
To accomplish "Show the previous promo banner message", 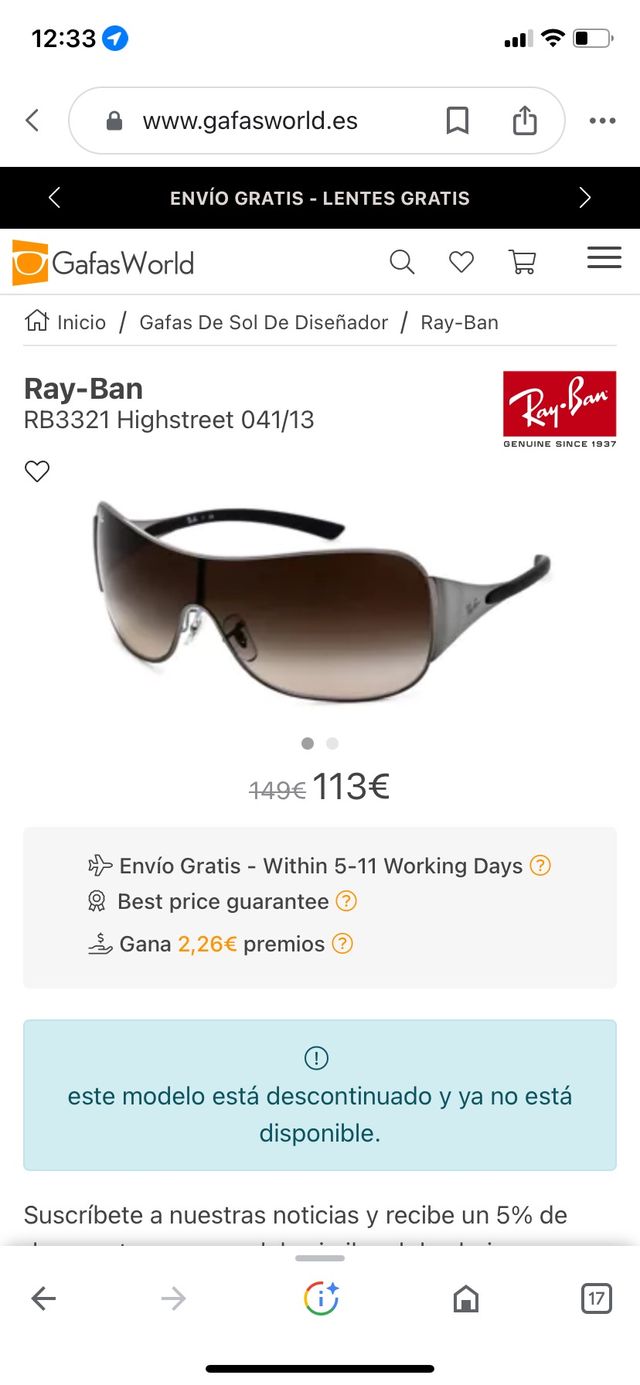I will tap(54, 198).
